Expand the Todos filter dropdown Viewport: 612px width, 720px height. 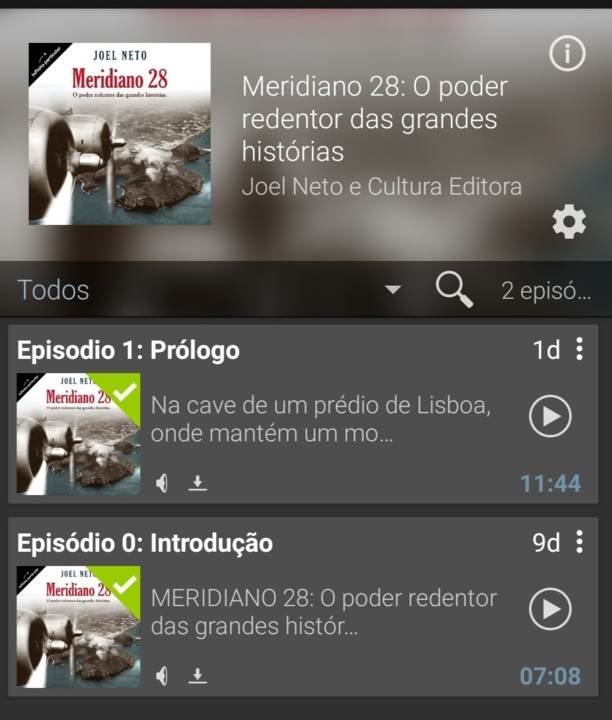tap(393, 290)
